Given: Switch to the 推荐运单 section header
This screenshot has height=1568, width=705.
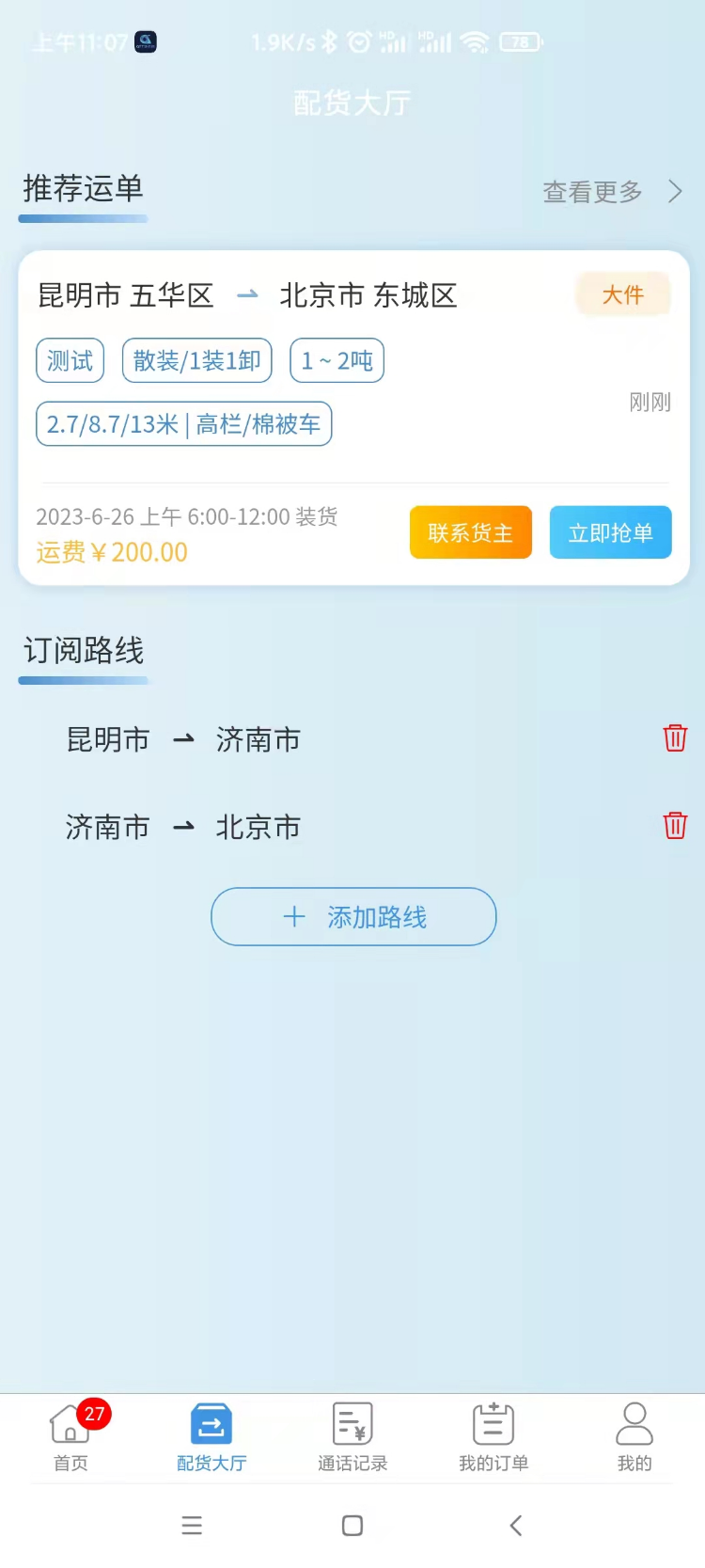Looking at the screenshot, I should coord(82,190).
